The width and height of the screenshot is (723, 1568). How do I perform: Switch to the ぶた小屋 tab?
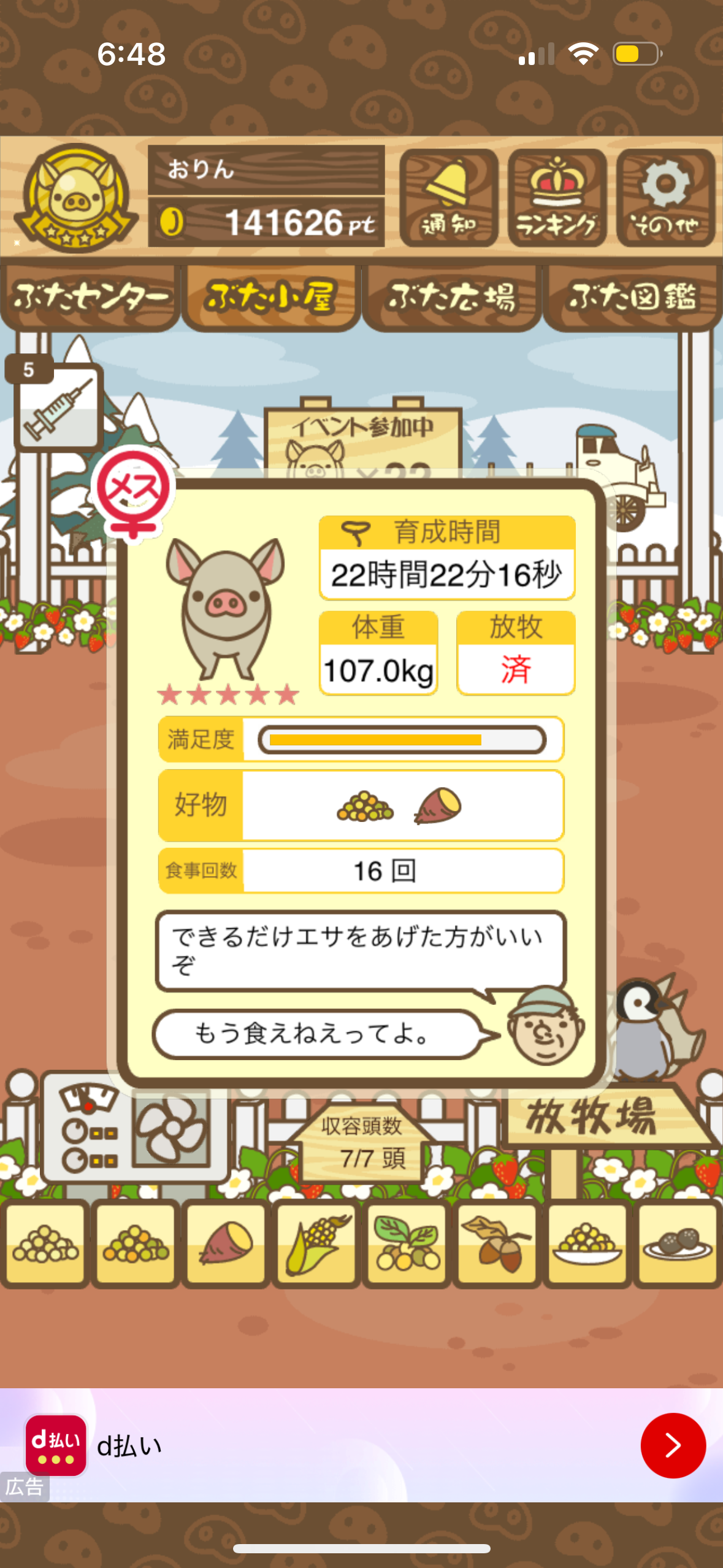tap(270, 298)
